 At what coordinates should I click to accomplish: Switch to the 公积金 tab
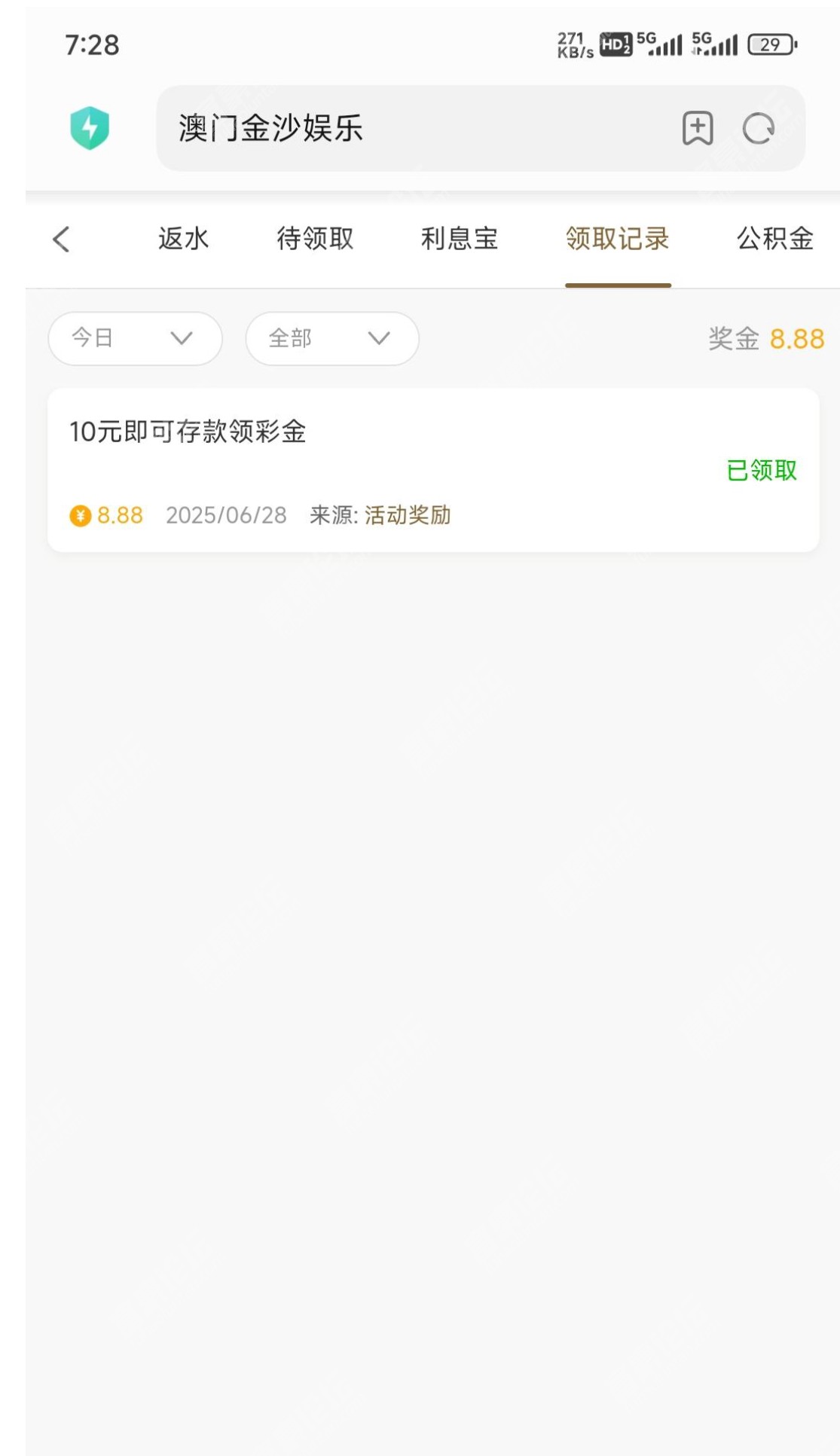tap(775, 239)
